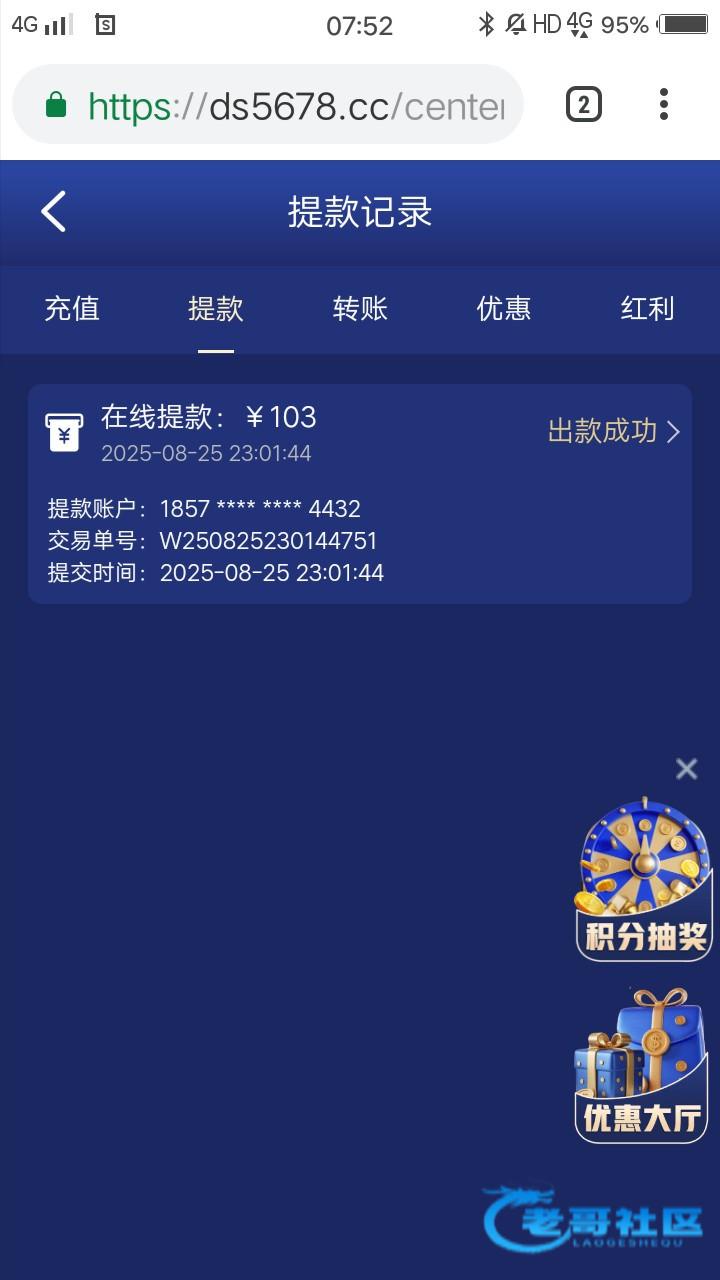Switch to the 优惠 tab
Viewport: 720px width, 1280px height.
click(504, 309)
